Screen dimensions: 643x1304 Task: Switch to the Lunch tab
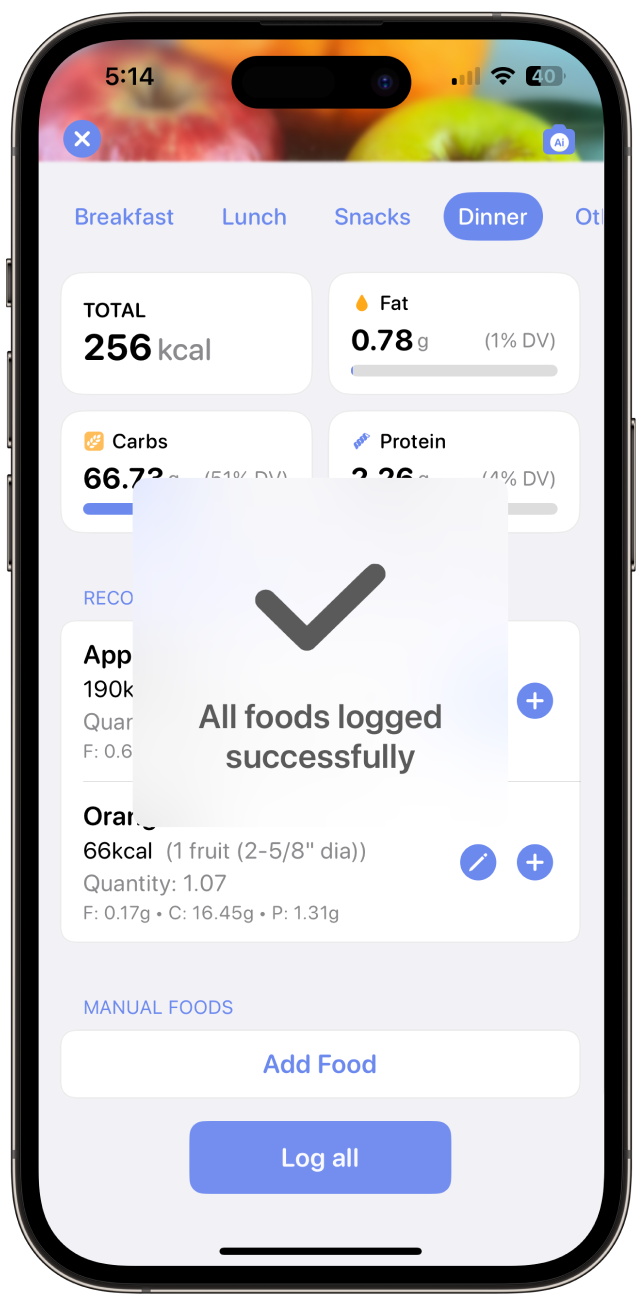pos(254,217)
